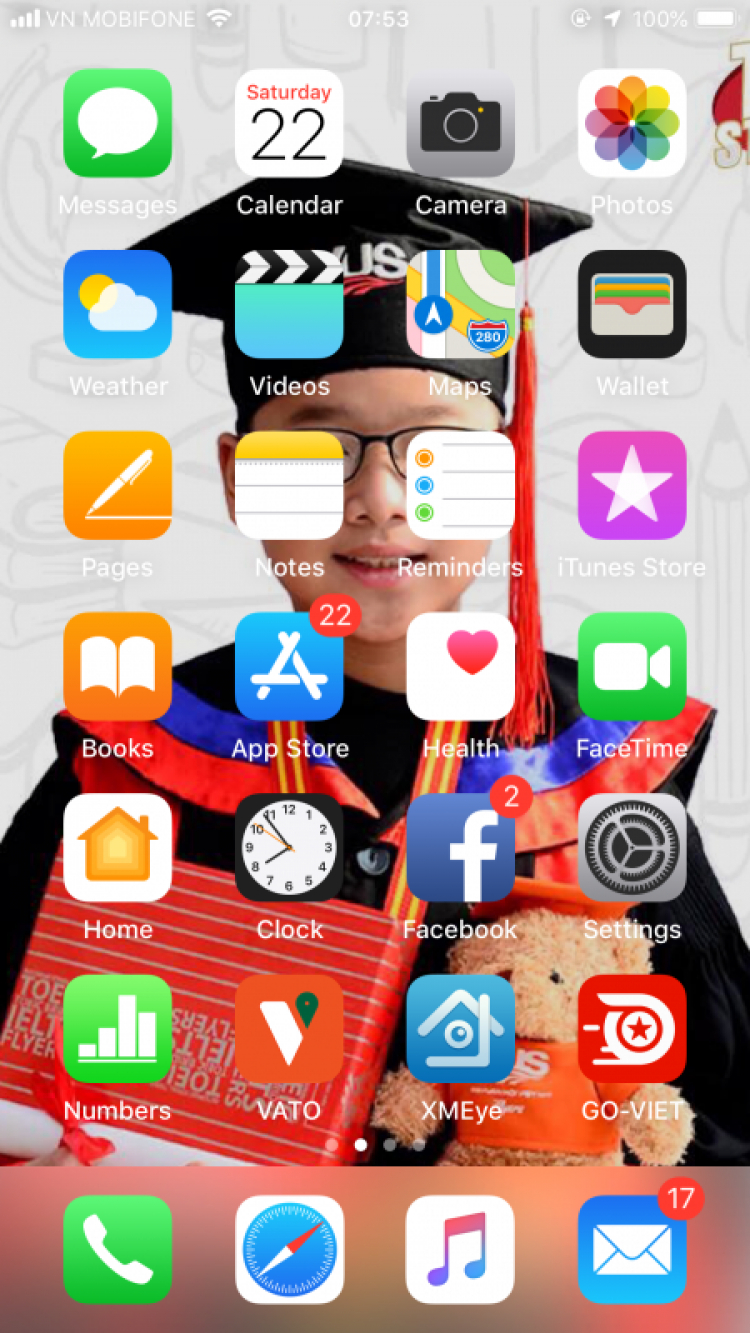750x1333 pixels.
Task: Launch the iTunes Store app
Action: pyautogui.click(x=632, y=486)
